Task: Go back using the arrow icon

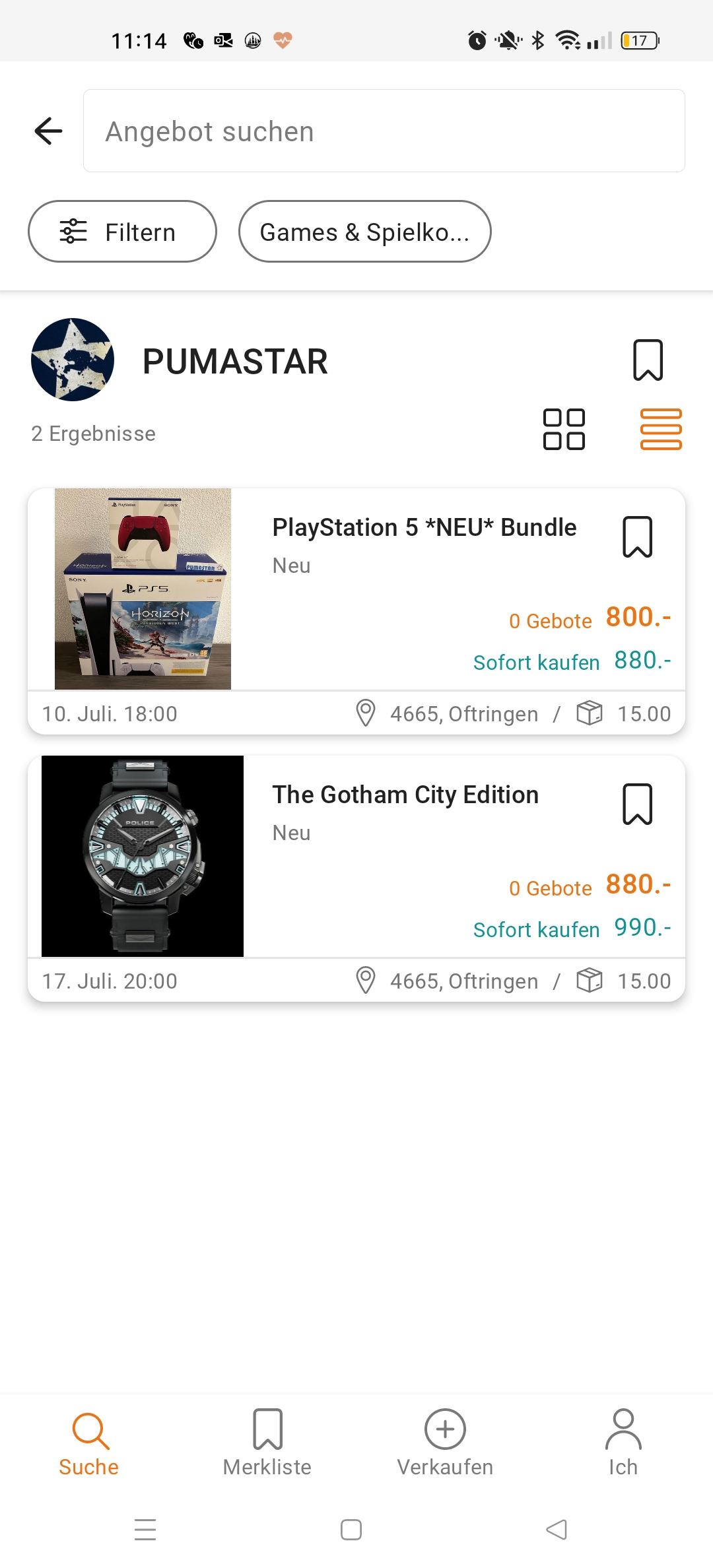Action: tap(49, 131)
